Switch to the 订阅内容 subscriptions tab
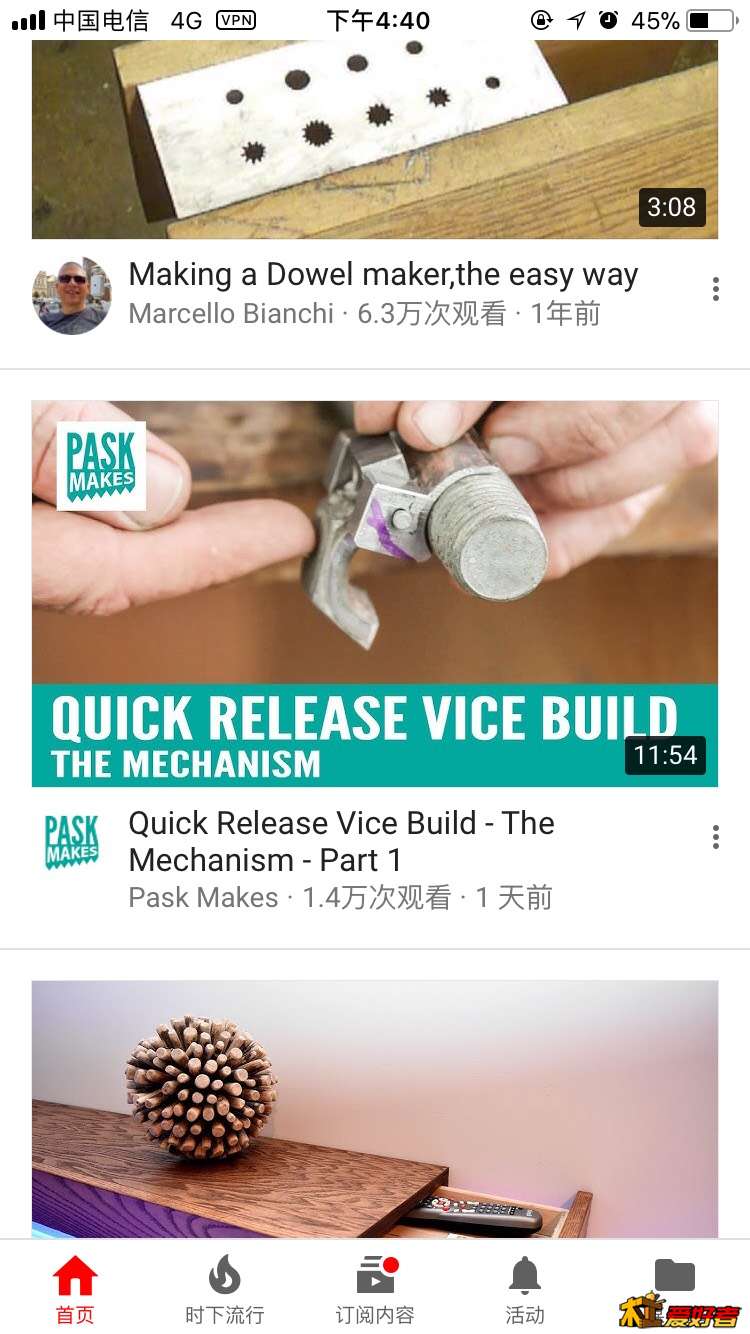Viewport: 750px width, 1334px height. point(375,1289)
